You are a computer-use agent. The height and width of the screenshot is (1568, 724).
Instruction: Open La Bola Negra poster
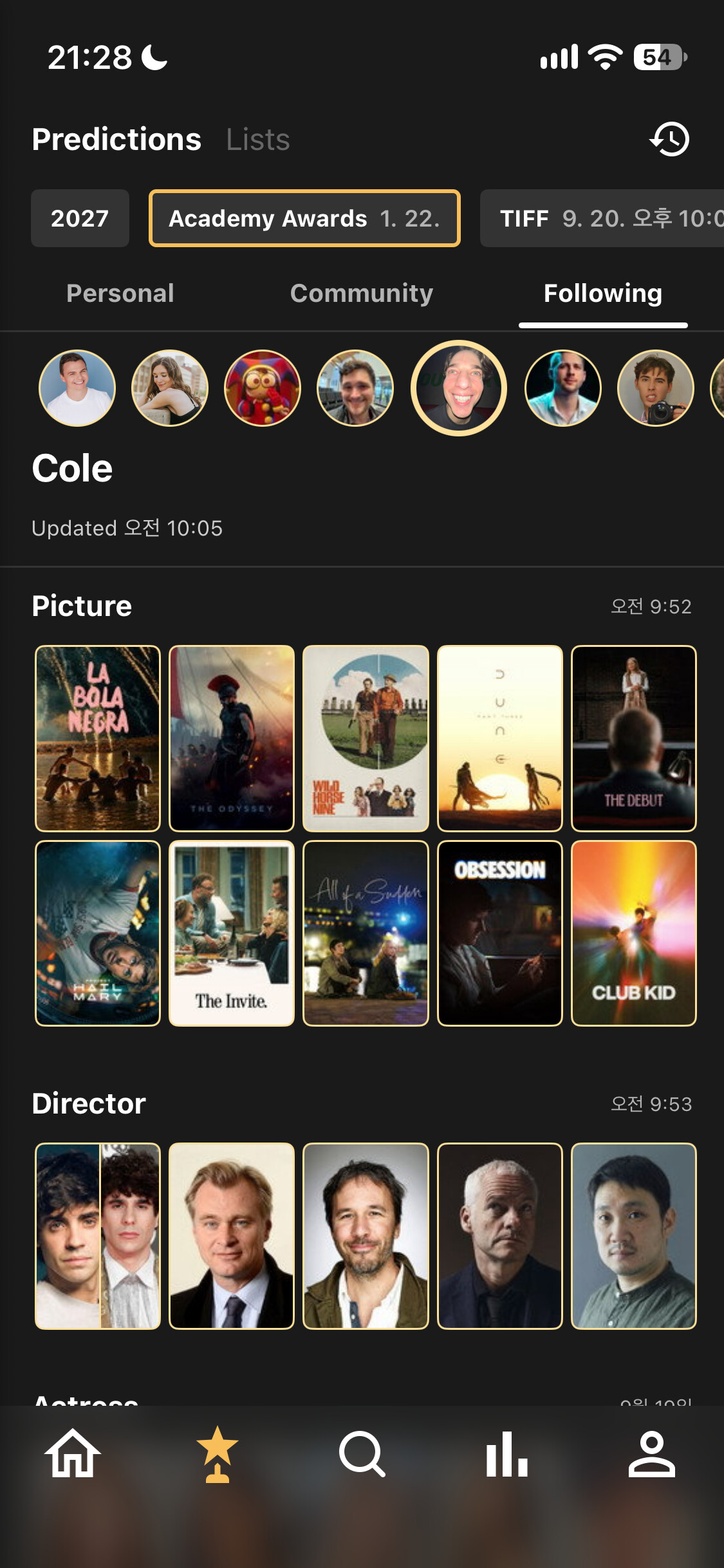coord(98,738)
